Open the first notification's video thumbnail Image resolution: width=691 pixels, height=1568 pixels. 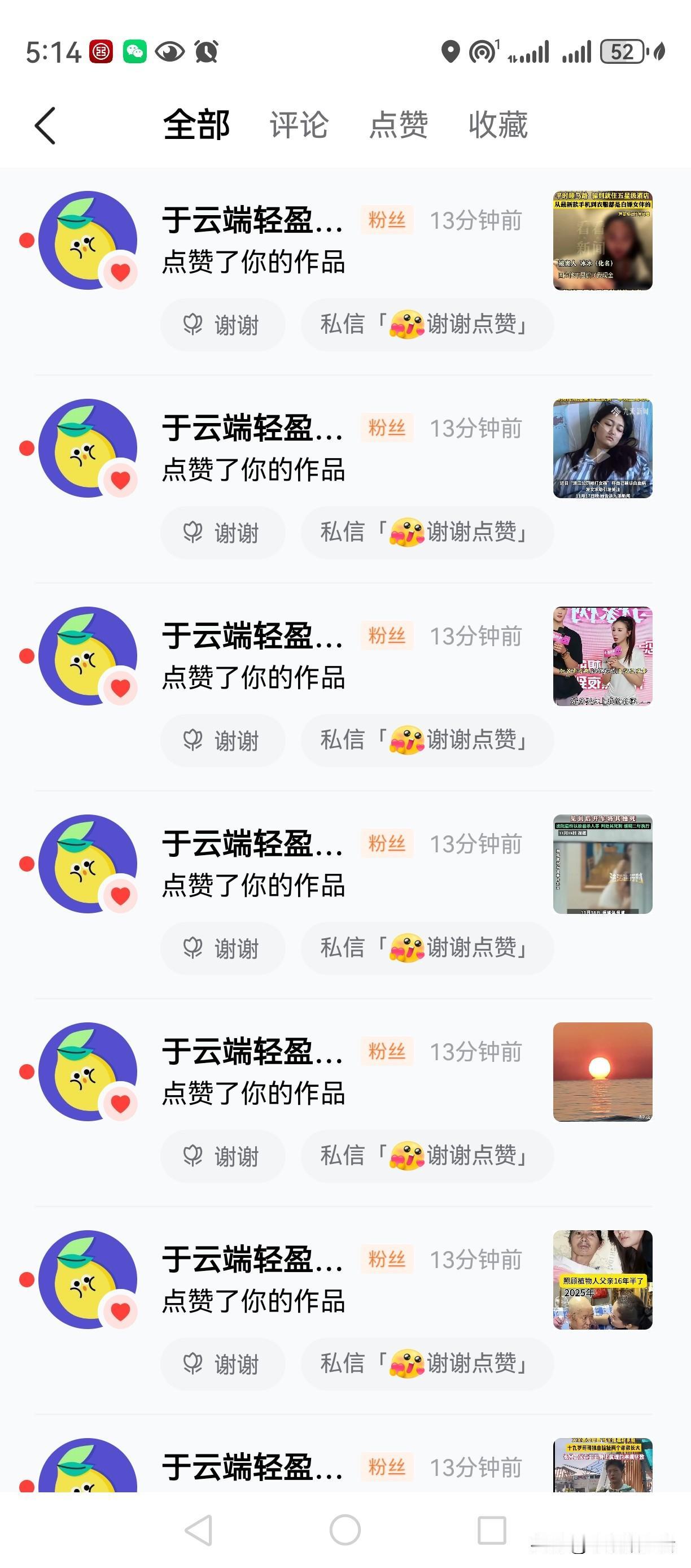click(x=602, y=239)
